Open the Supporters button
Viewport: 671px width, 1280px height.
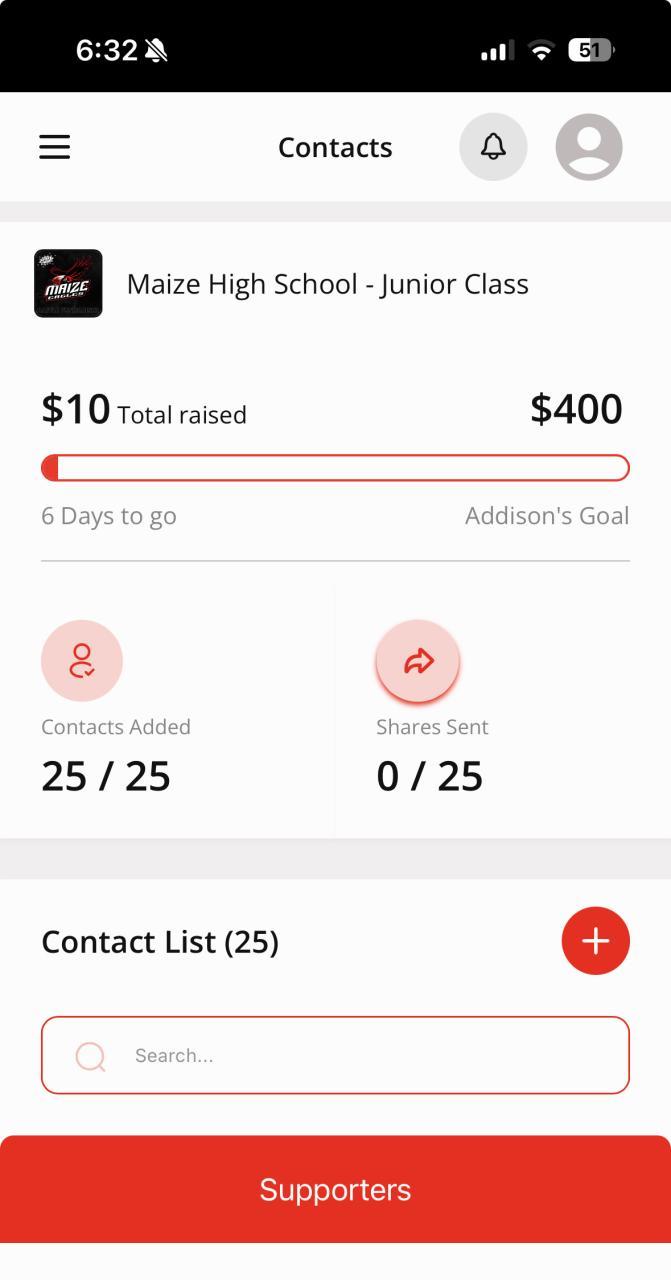[335, 1189]
